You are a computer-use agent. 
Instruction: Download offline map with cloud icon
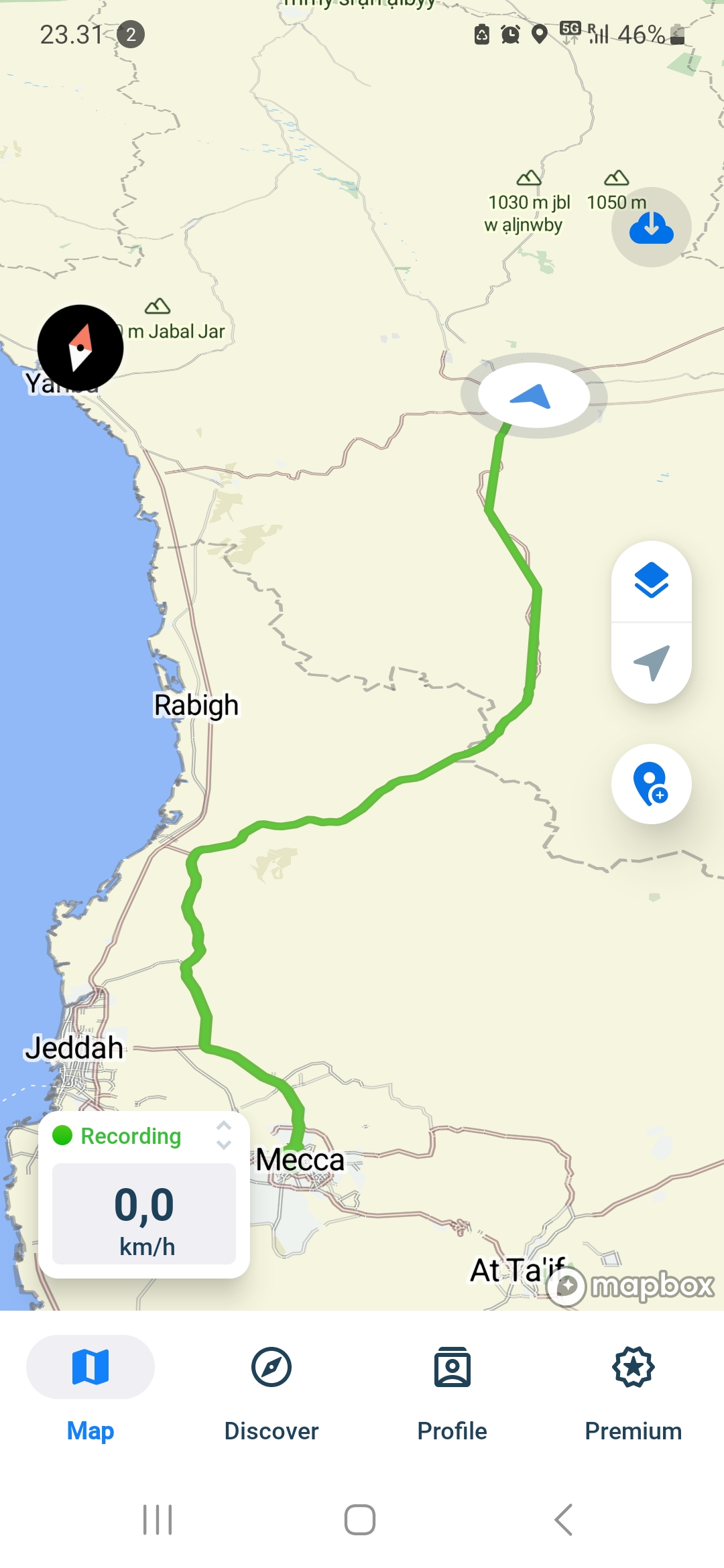(x=651, y=228)
